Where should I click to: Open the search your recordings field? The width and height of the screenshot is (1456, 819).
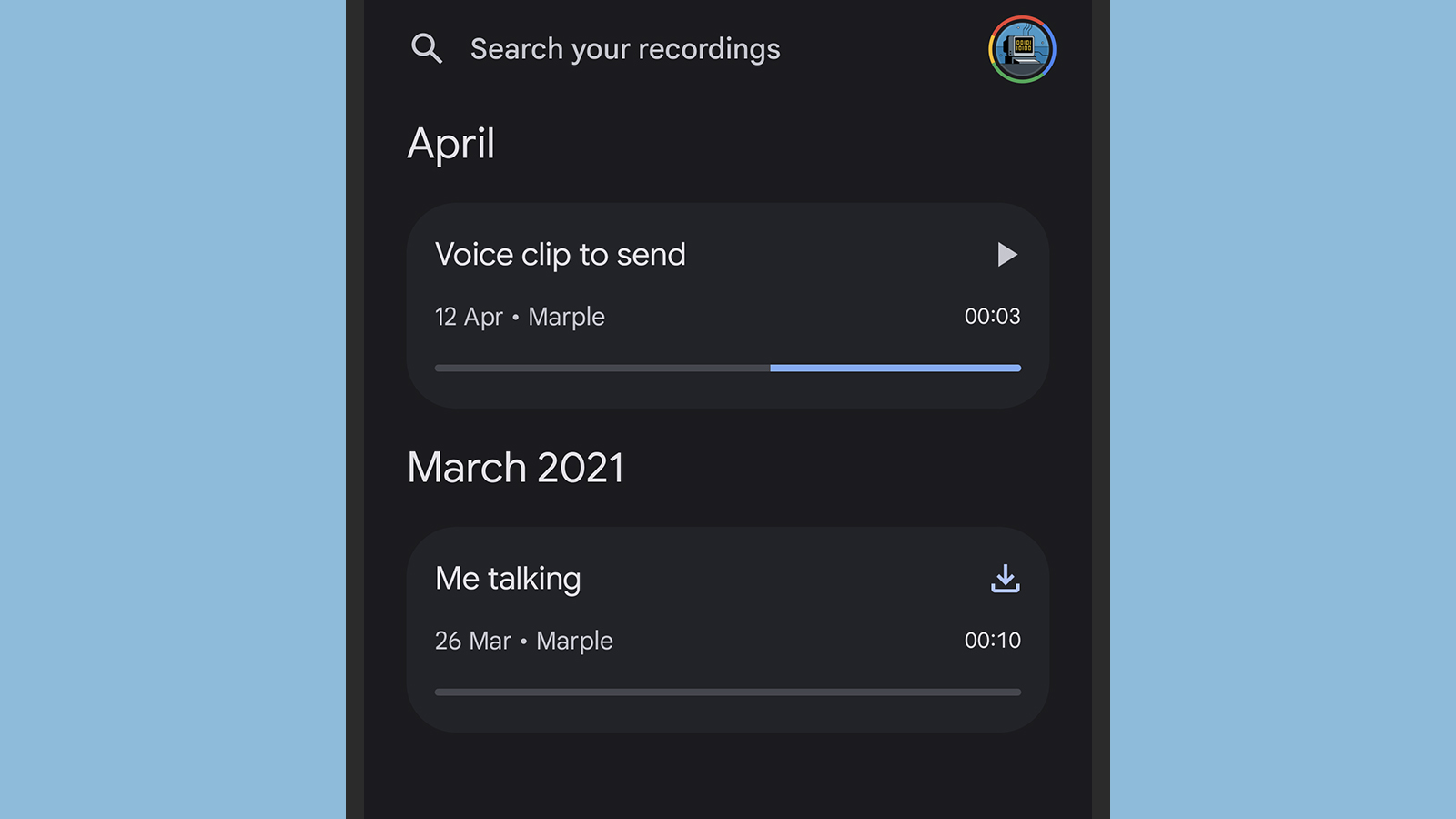pos(624,49)
